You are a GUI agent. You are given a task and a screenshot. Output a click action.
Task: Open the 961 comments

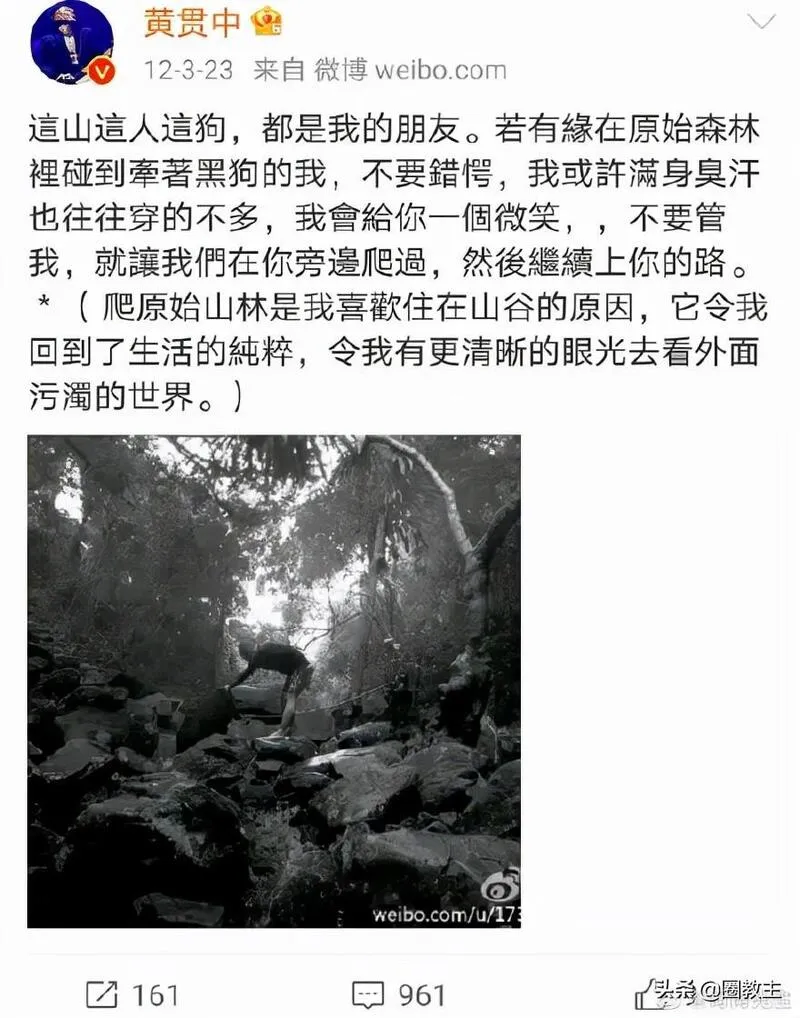[398, 994]
